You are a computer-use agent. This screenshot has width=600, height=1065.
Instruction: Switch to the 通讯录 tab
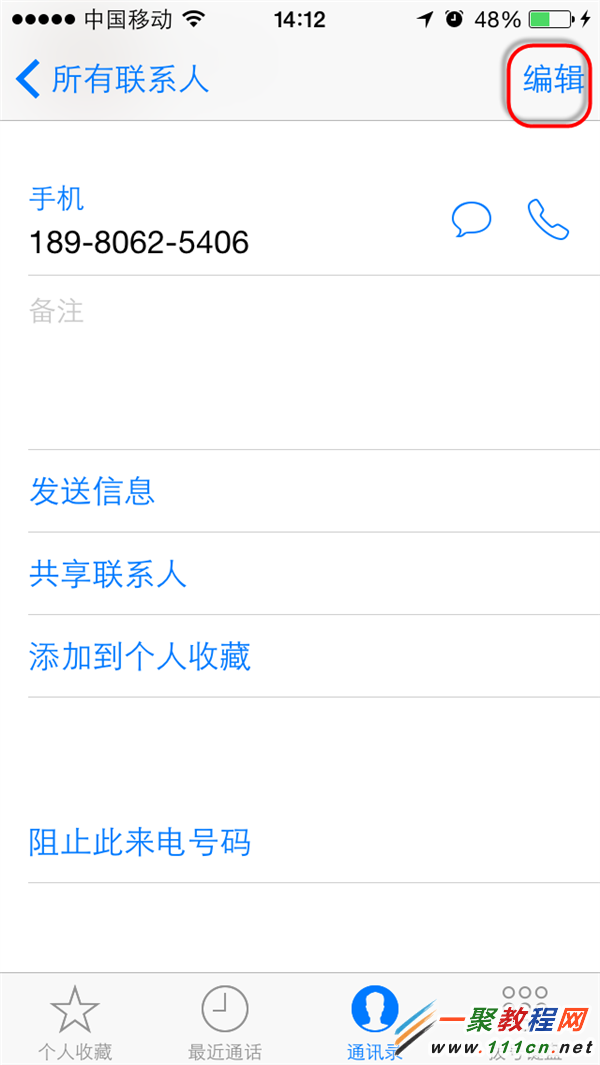(375, 1022)
